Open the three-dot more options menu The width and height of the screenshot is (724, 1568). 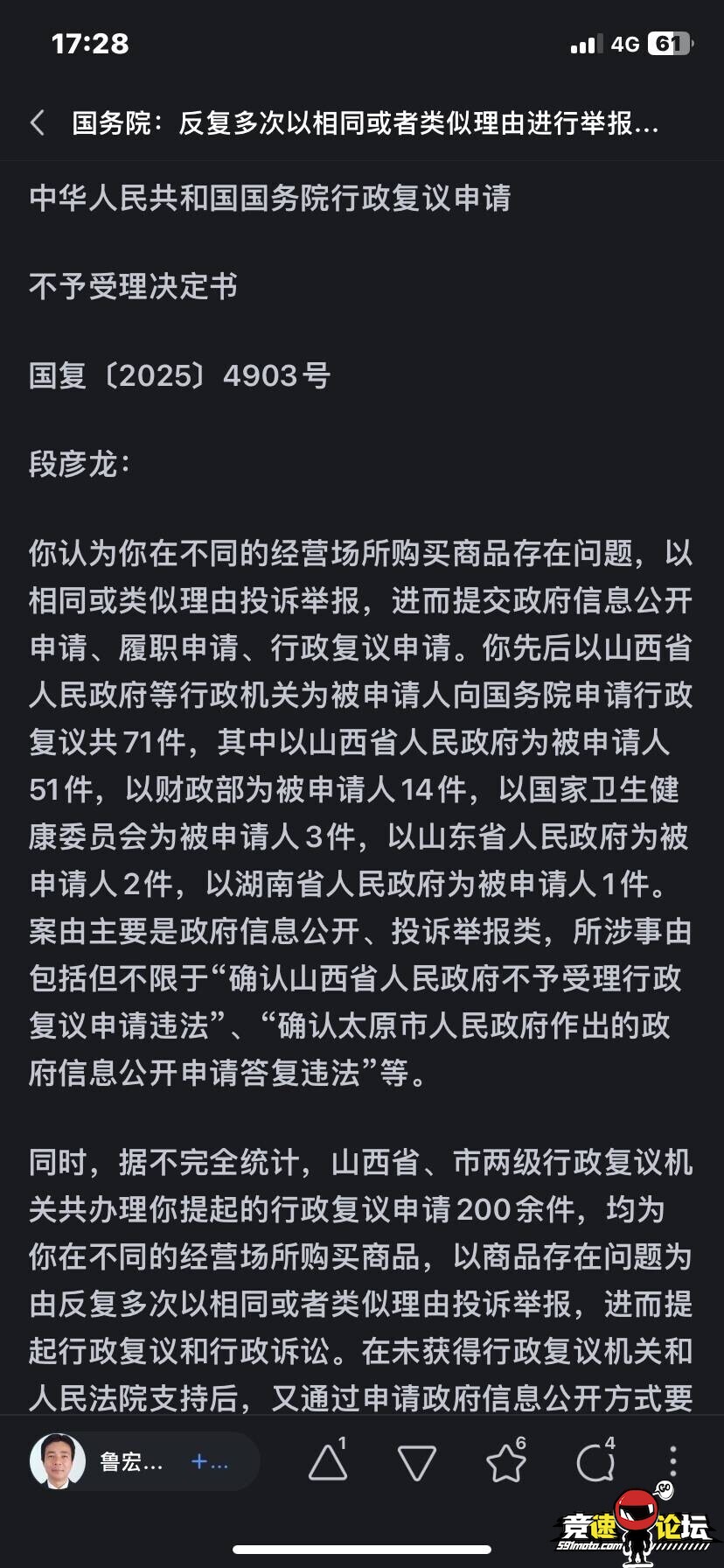(x=672, y=1462)
